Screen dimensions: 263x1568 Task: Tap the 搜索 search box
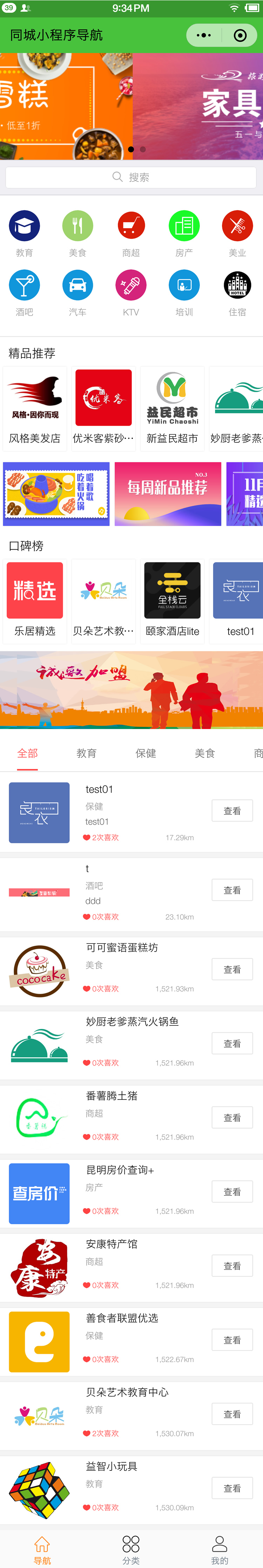pos(131,177)
